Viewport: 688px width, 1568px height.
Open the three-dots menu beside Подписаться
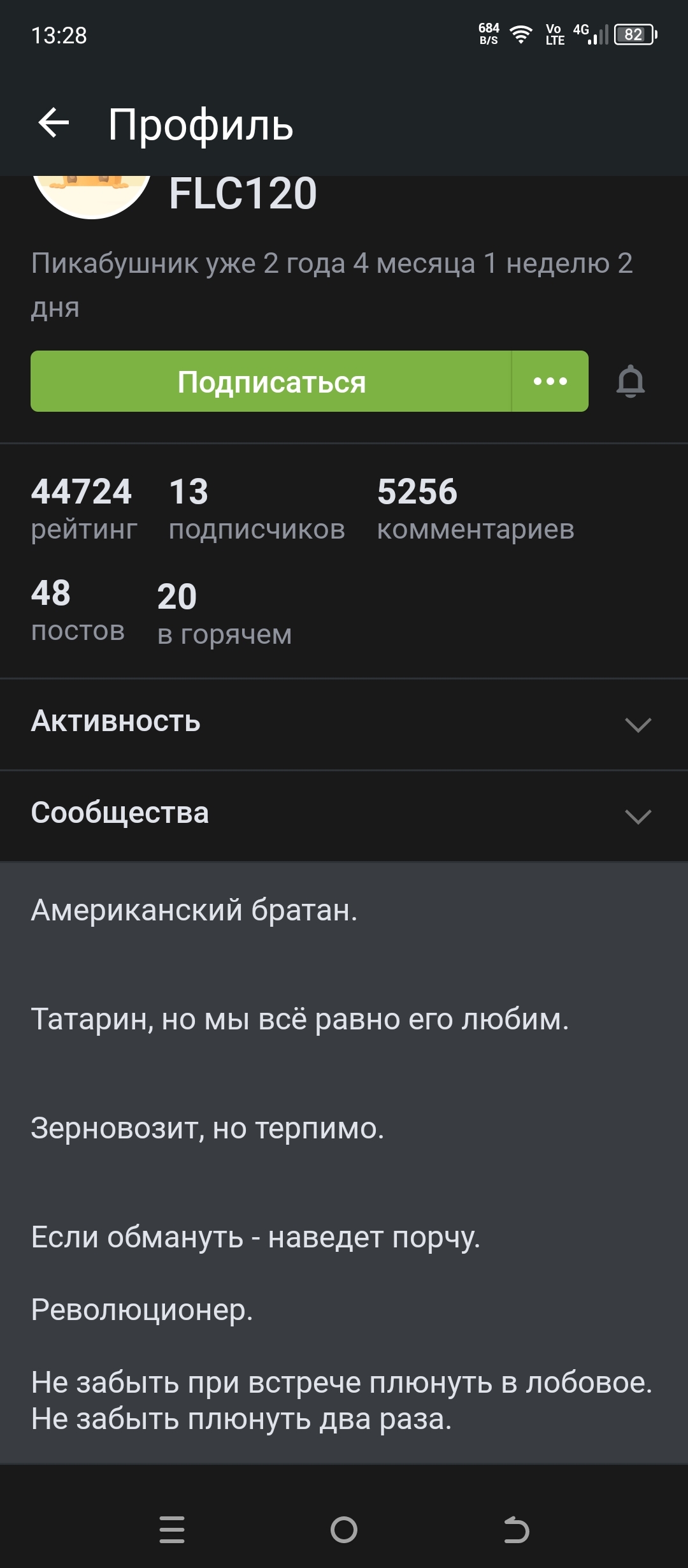[550, 382]
